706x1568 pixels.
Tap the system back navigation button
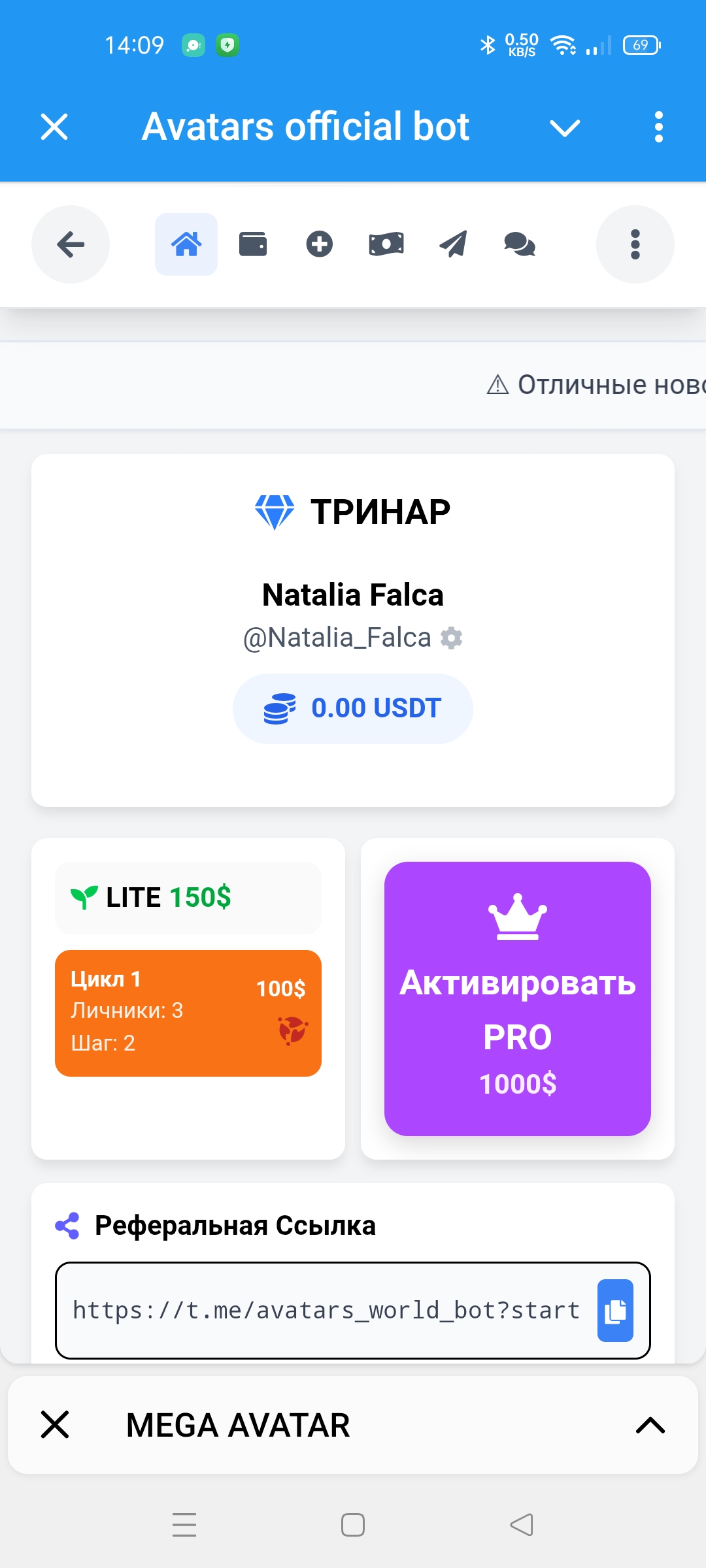pyautogui.click(x=522, y=1525)
